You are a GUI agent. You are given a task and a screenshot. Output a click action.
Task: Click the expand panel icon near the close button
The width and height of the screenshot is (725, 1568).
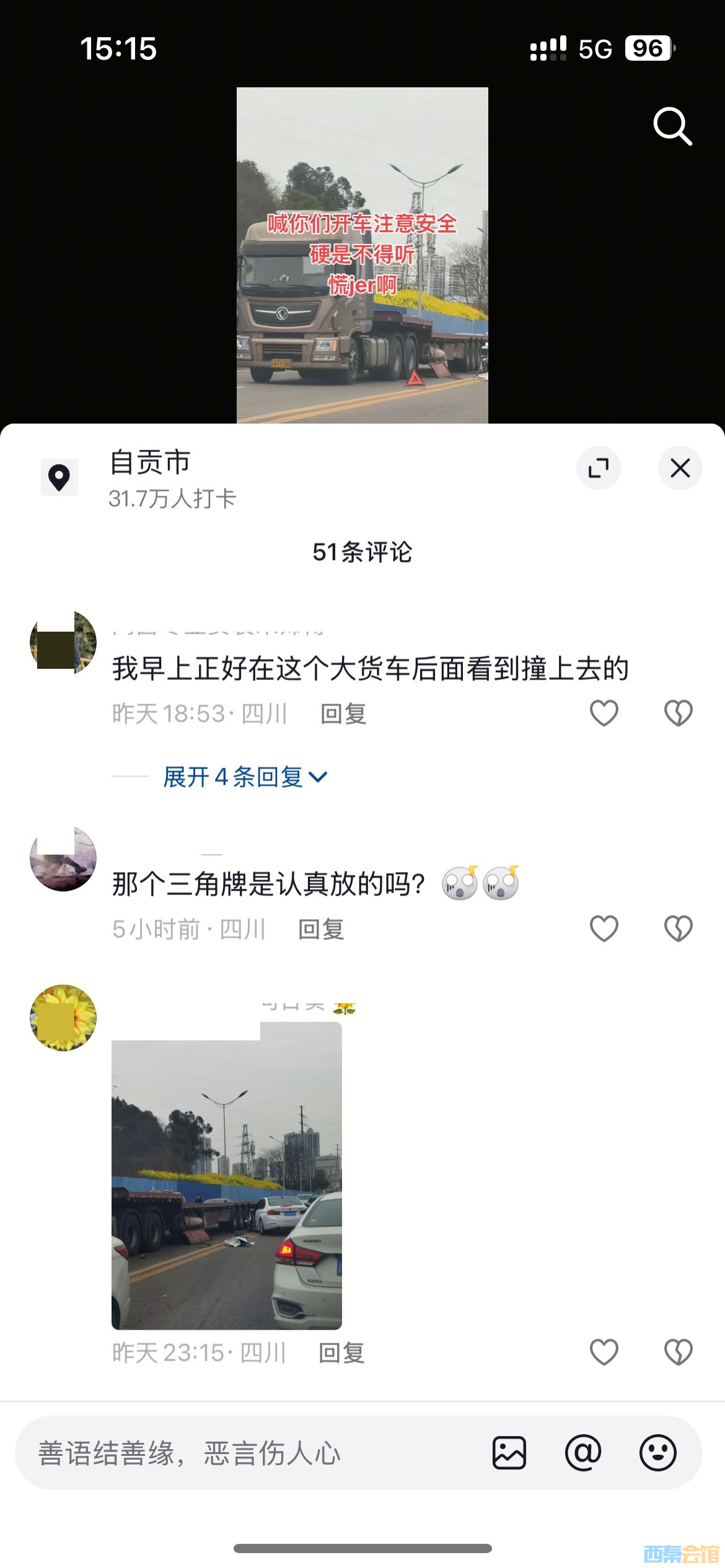click(599, 469)
